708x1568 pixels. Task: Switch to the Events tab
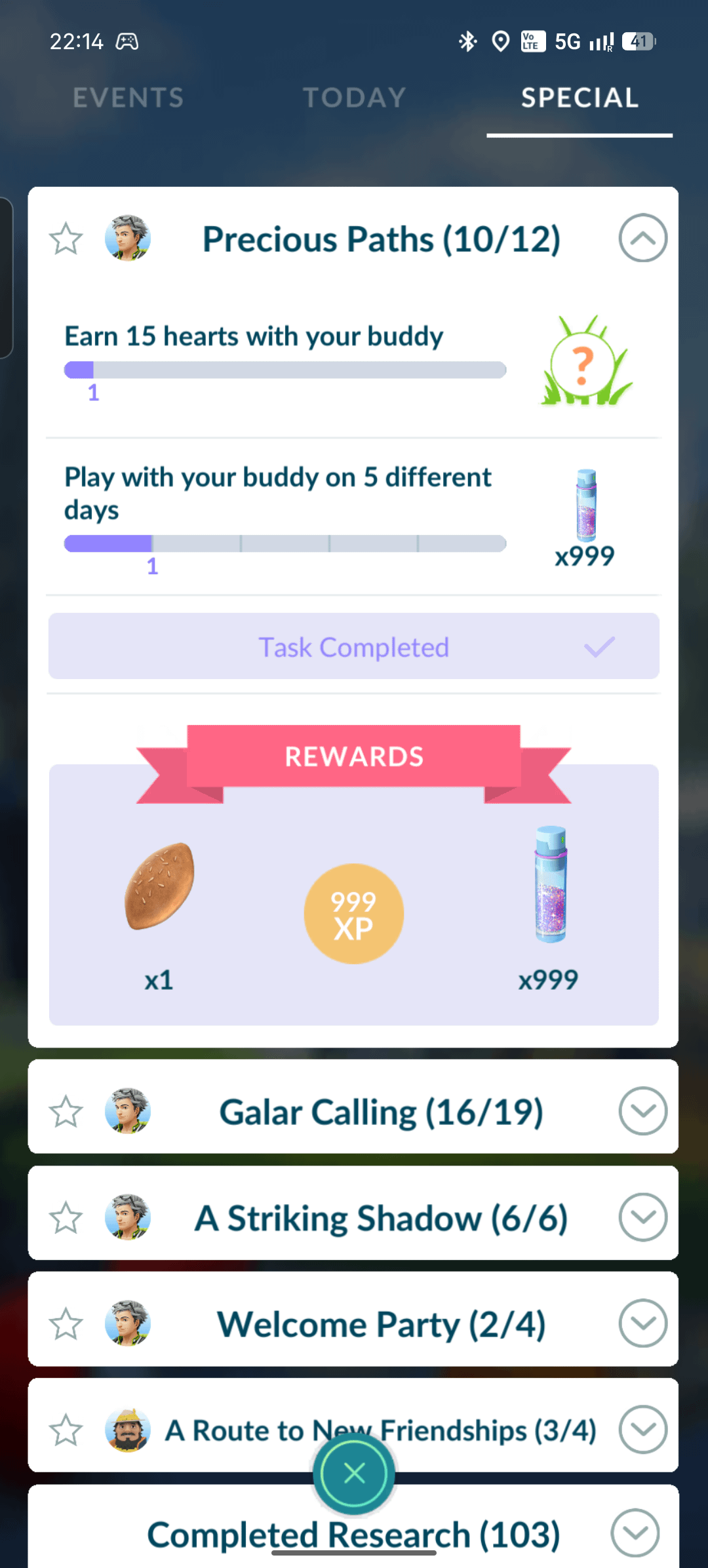[x=128, y=98]
